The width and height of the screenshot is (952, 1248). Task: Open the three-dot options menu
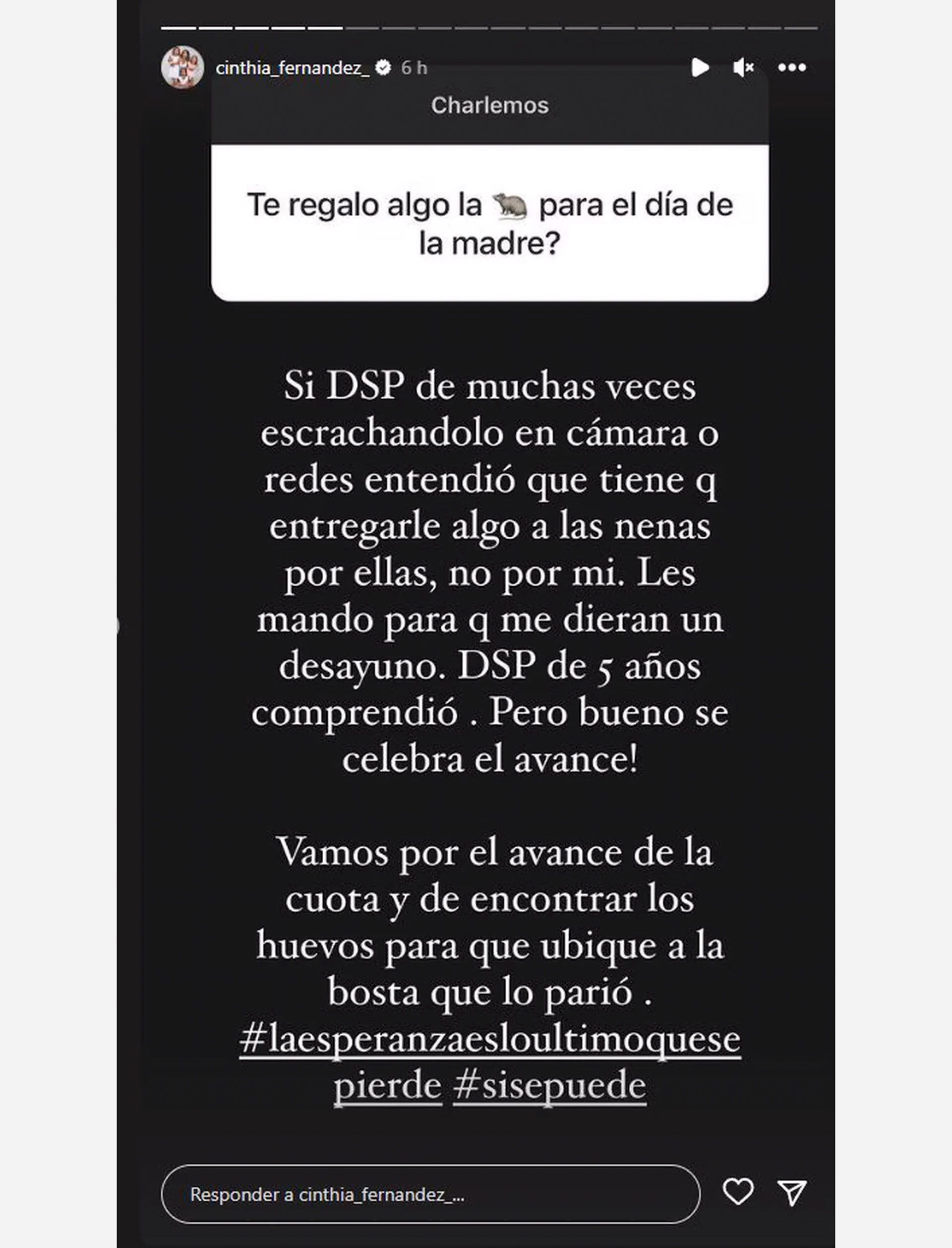click(792, 67)
